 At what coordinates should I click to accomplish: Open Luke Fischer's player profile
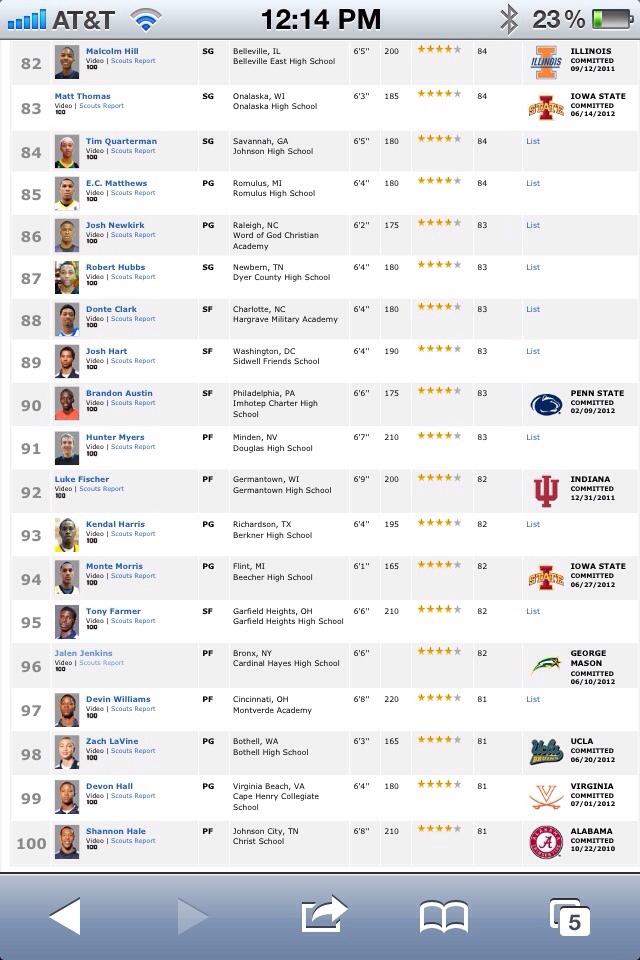82,479
